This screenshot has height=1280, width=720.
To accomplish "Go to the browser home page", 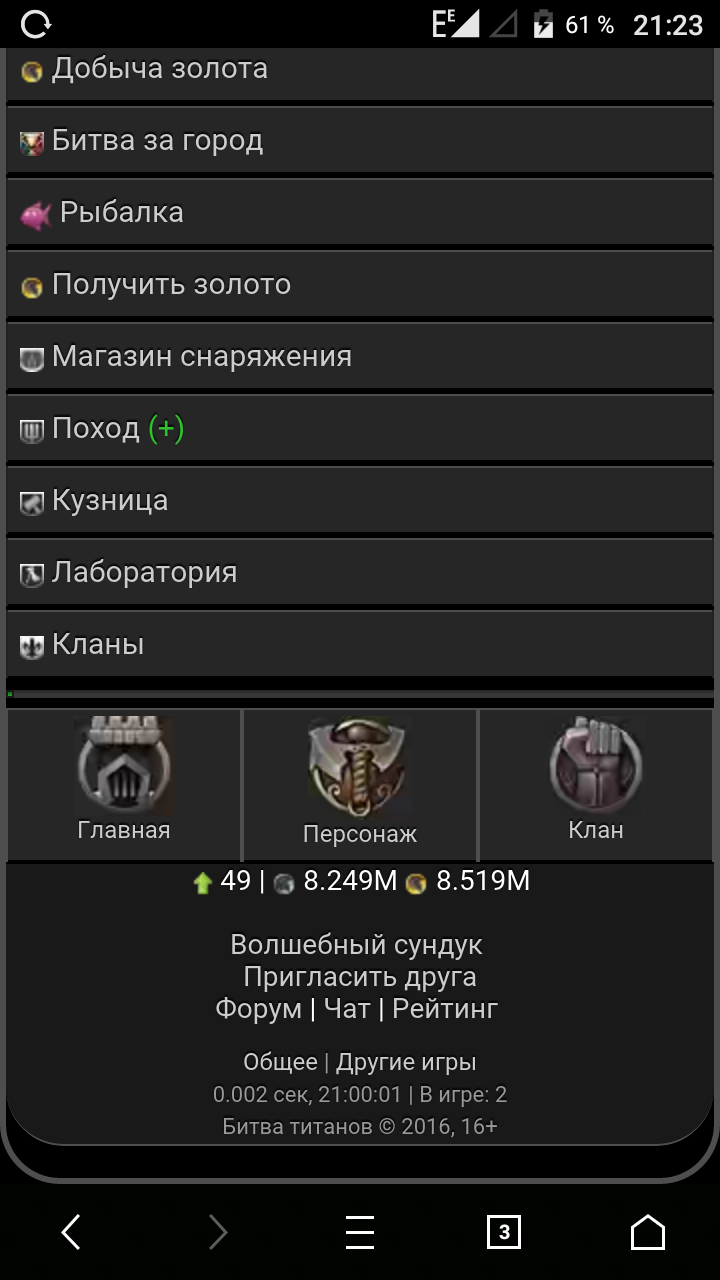I will (648, 1232).
